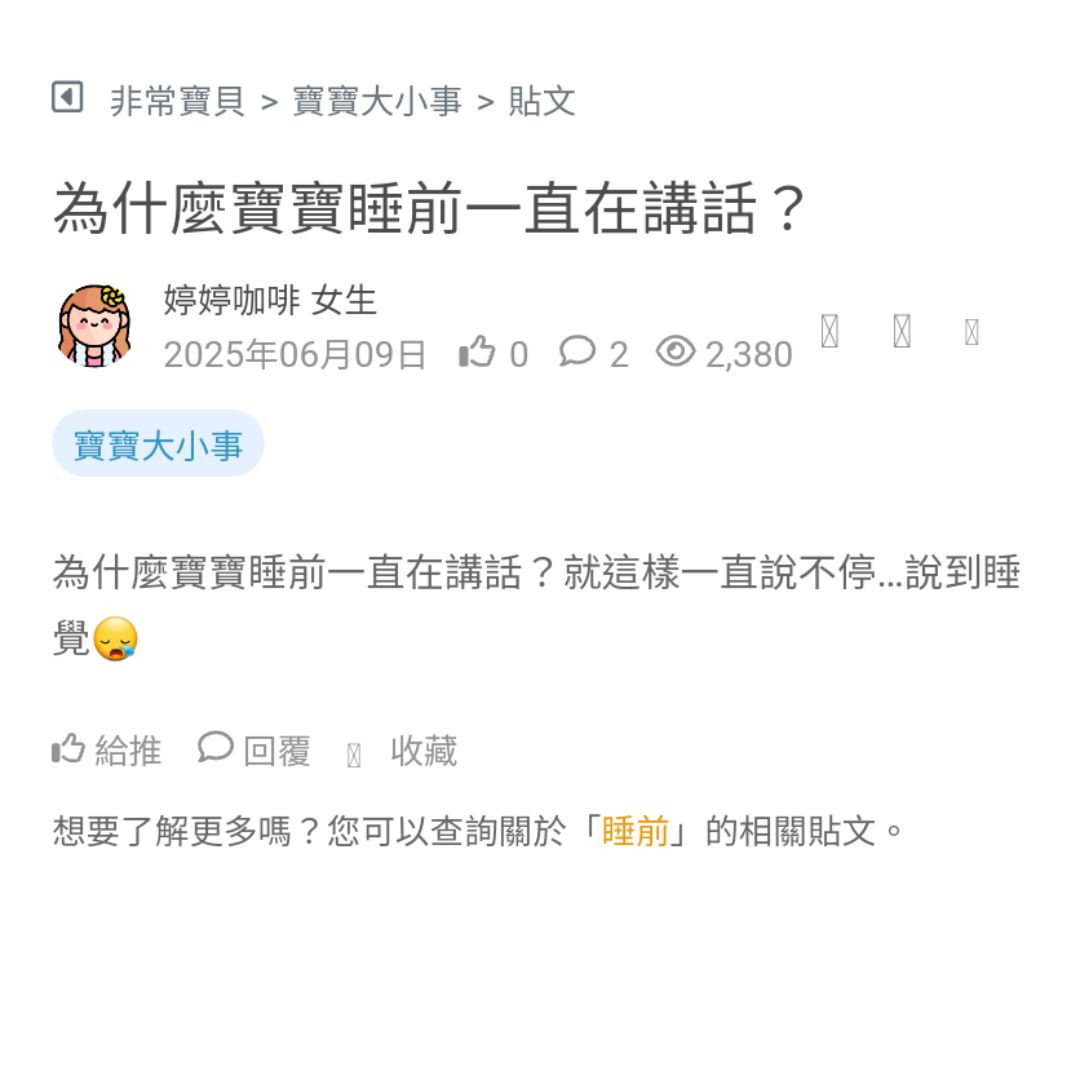Reply to the post with 回覆
The width and height of the screenshot is (1080, 1080).
(x=255, y=750)
